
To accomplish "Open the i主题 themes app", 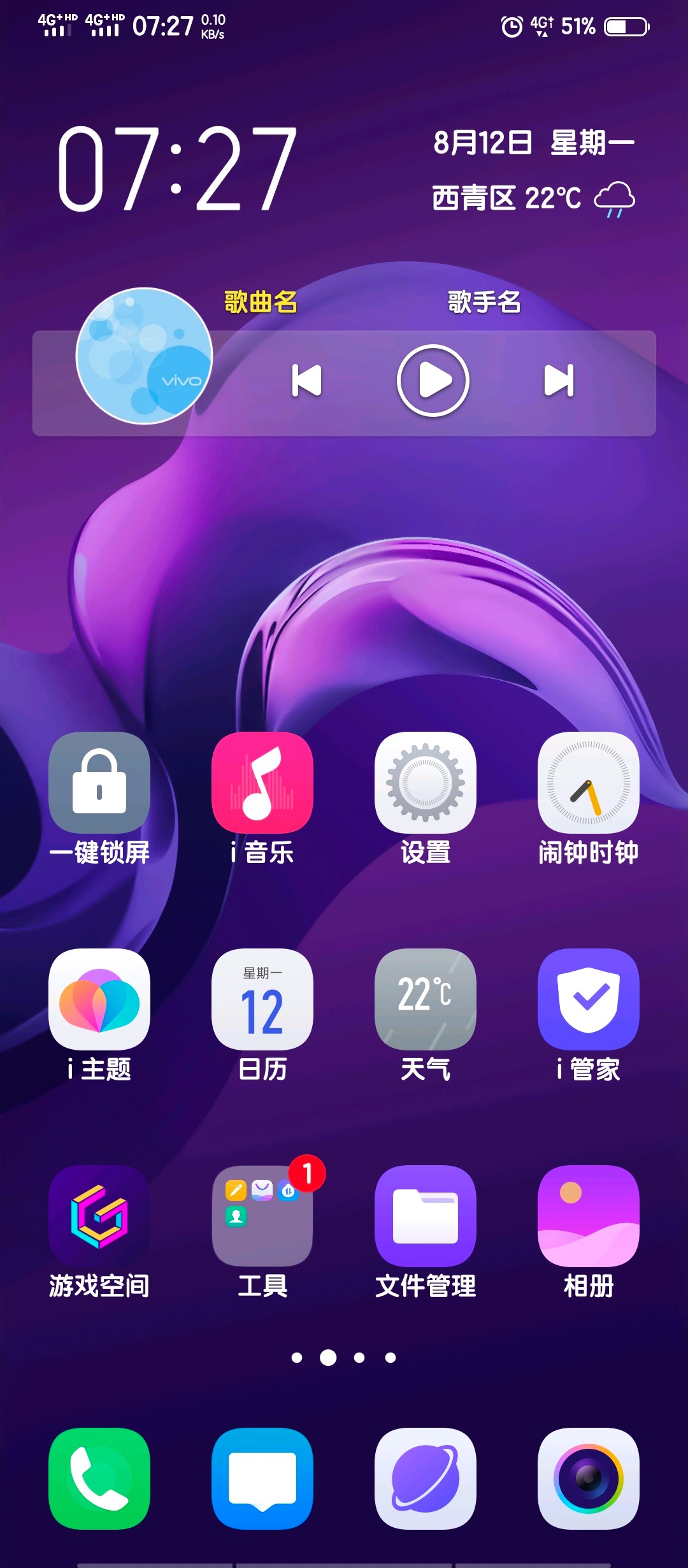I will pos(99,999).
